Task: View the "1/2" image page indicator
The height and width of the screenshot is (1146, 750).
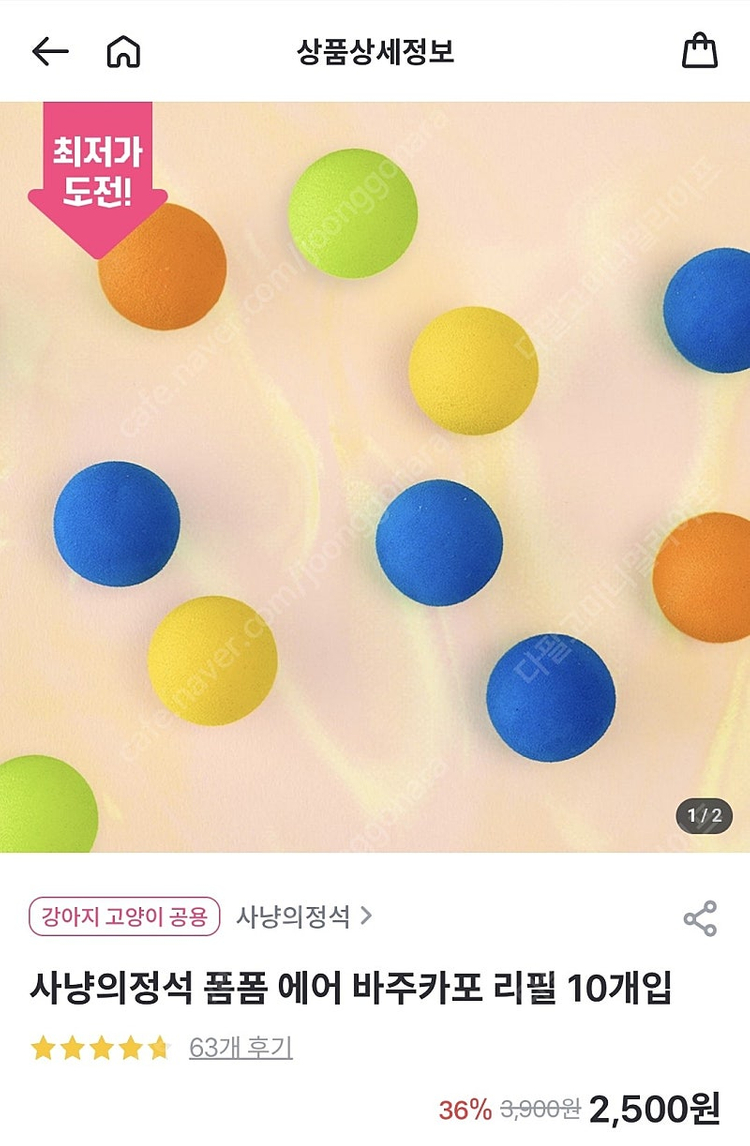Action: click(x=704, y=816)
